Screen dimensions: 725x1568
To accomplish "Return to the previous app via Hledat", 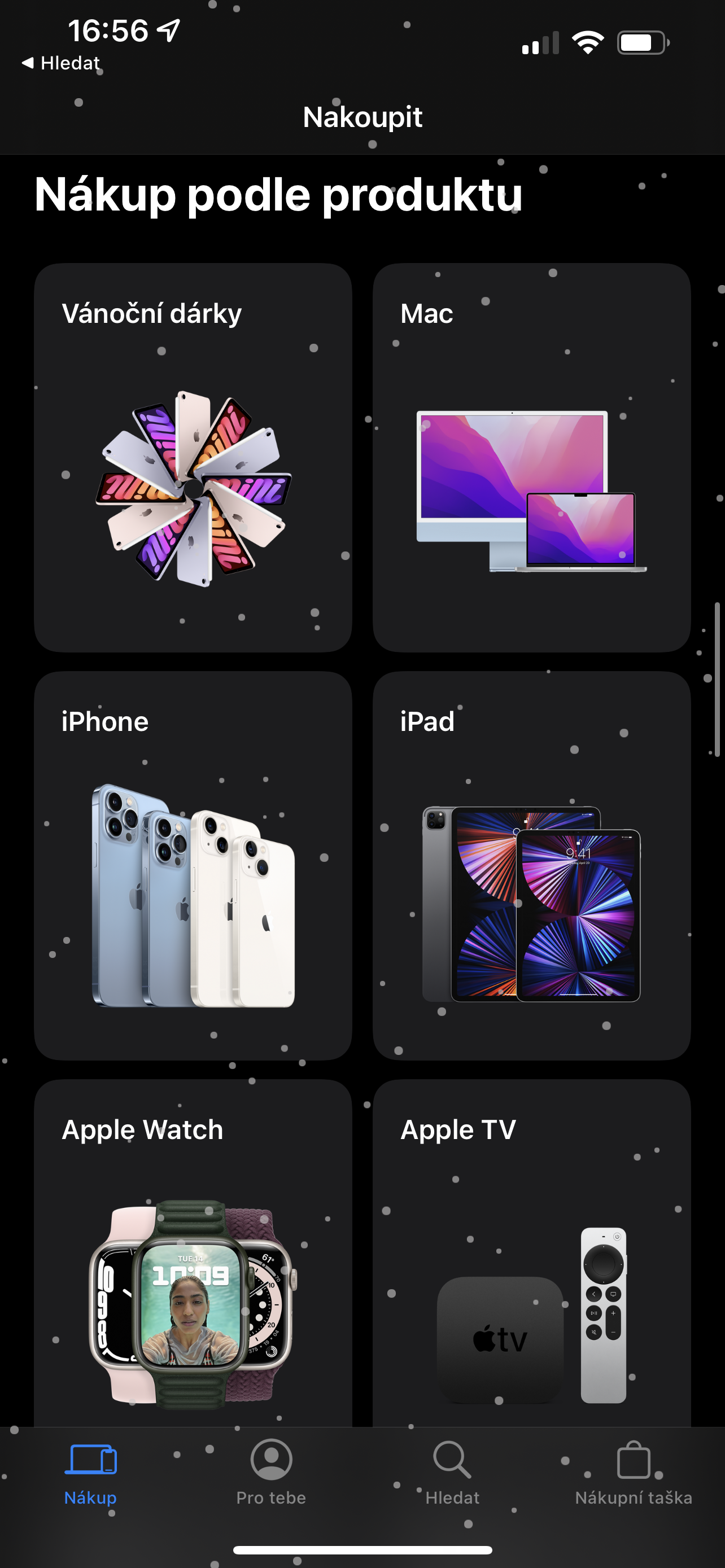I will click(61, 63).
